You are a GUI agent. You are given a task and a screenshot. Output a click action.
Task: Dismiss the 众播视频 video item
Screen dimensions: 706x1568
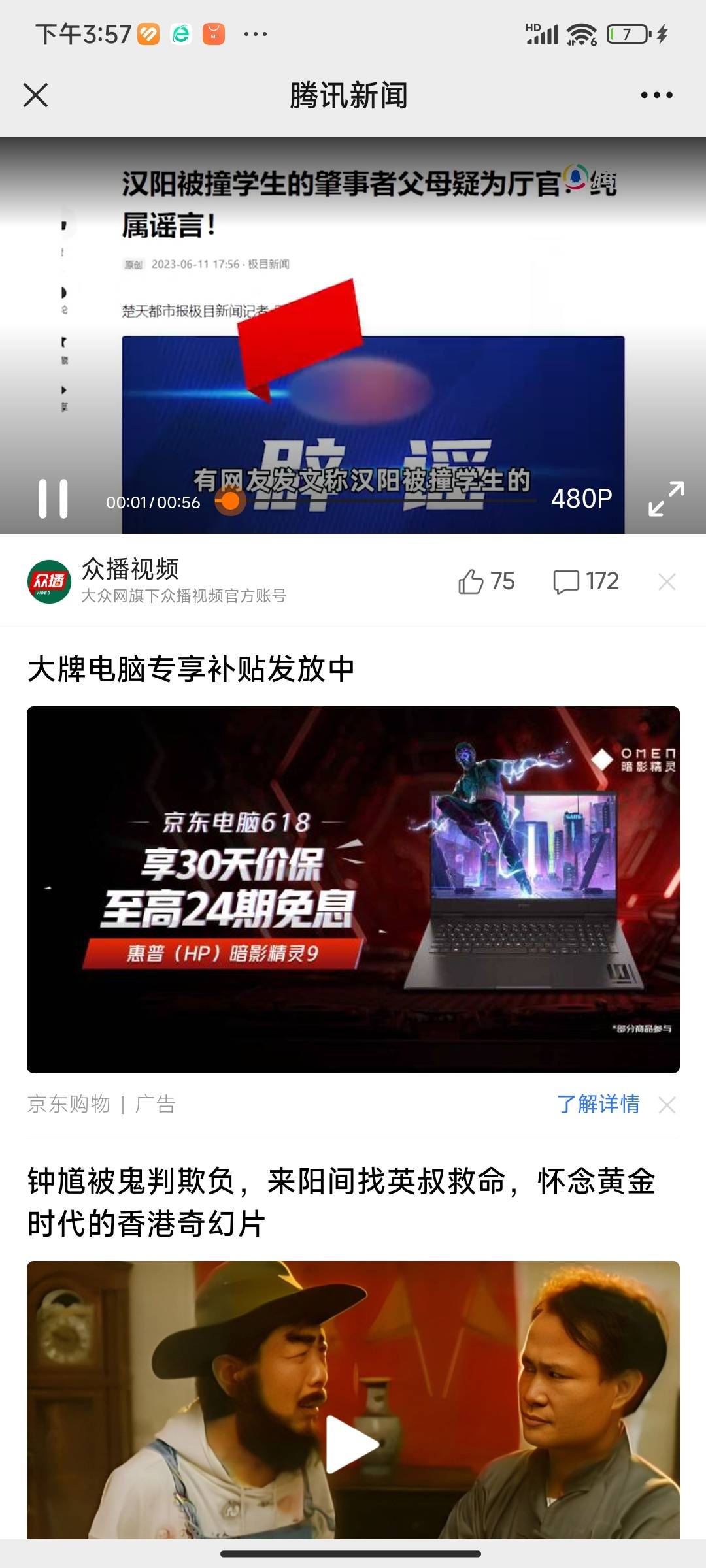coord(667,581)
